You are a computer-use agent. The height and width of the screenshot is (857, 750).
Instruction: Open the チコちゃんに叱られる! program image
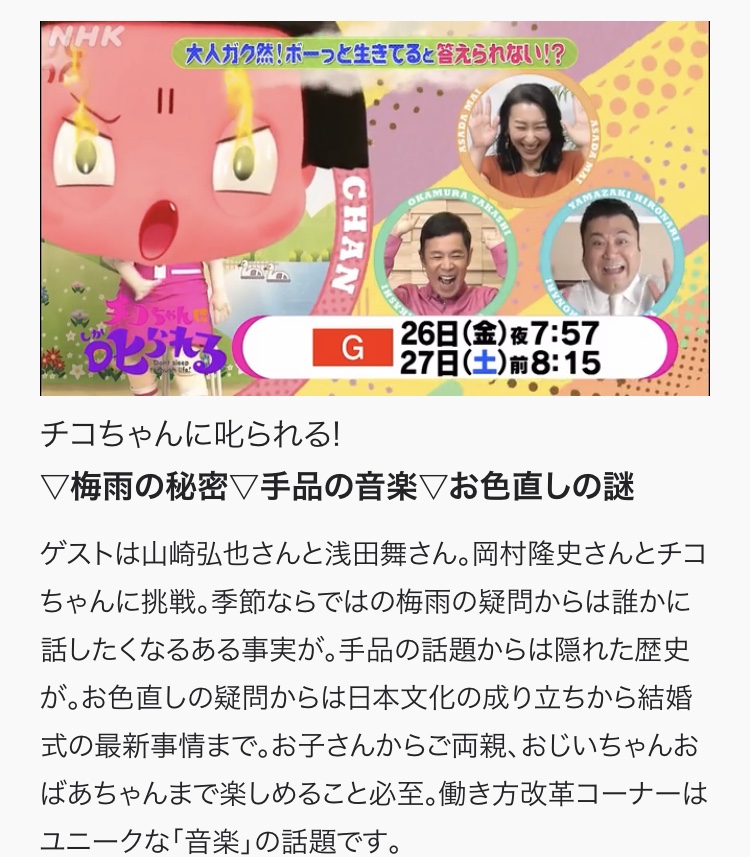[x=374, y=208]
